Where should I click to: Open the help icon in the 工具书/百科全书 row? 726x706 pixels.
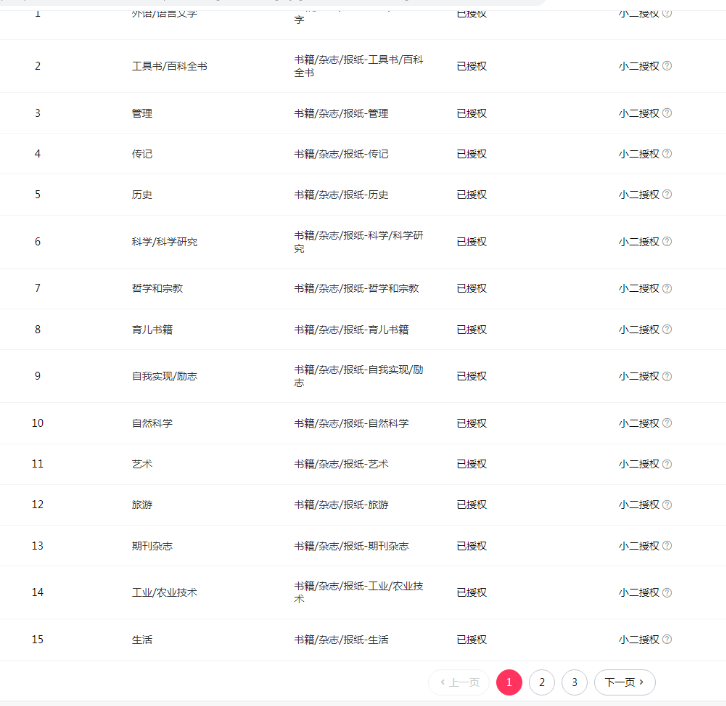[x=667, y=66]
